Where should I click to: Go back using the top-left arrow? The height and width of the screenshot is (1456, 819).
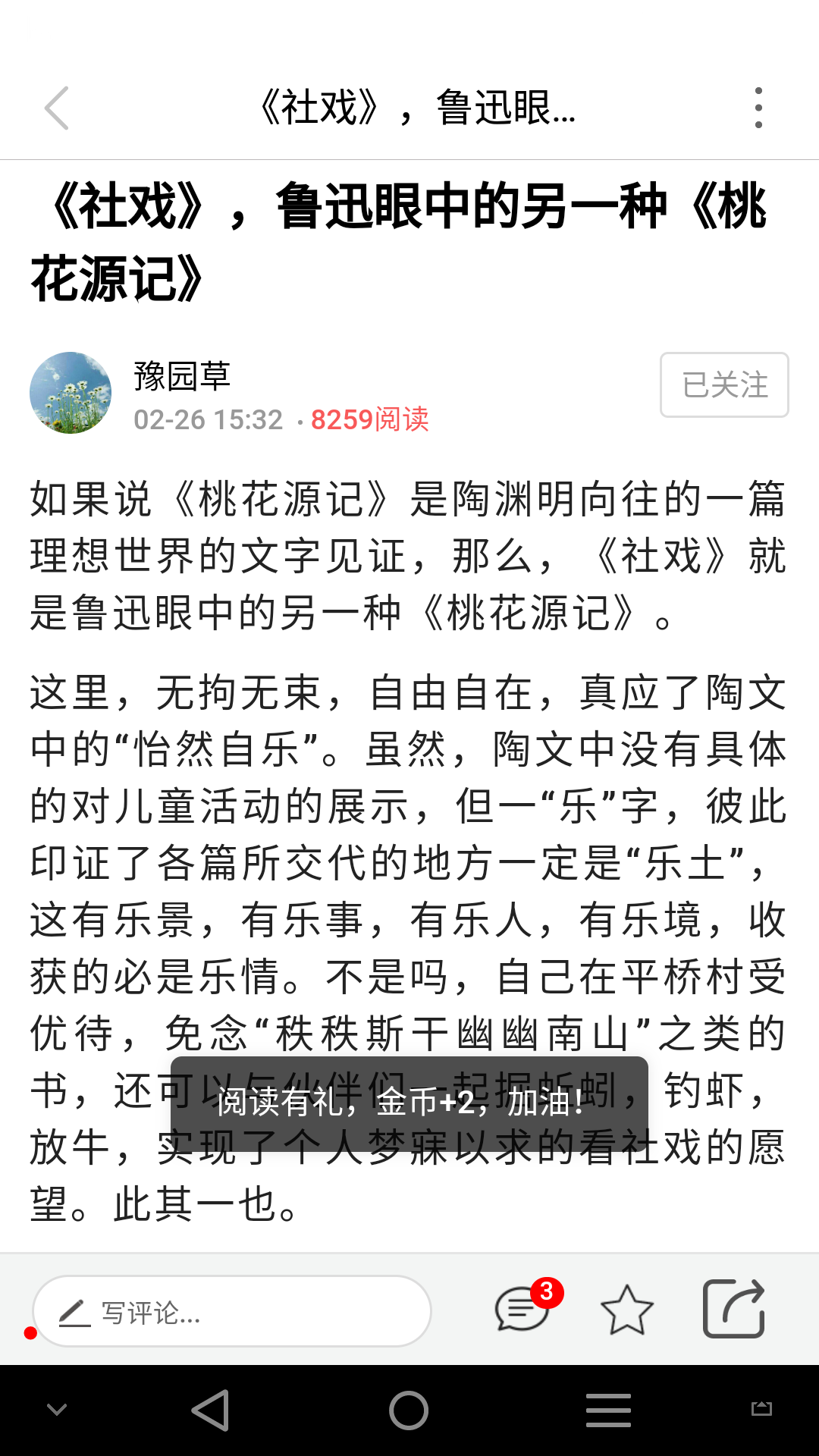coord(57,108)
